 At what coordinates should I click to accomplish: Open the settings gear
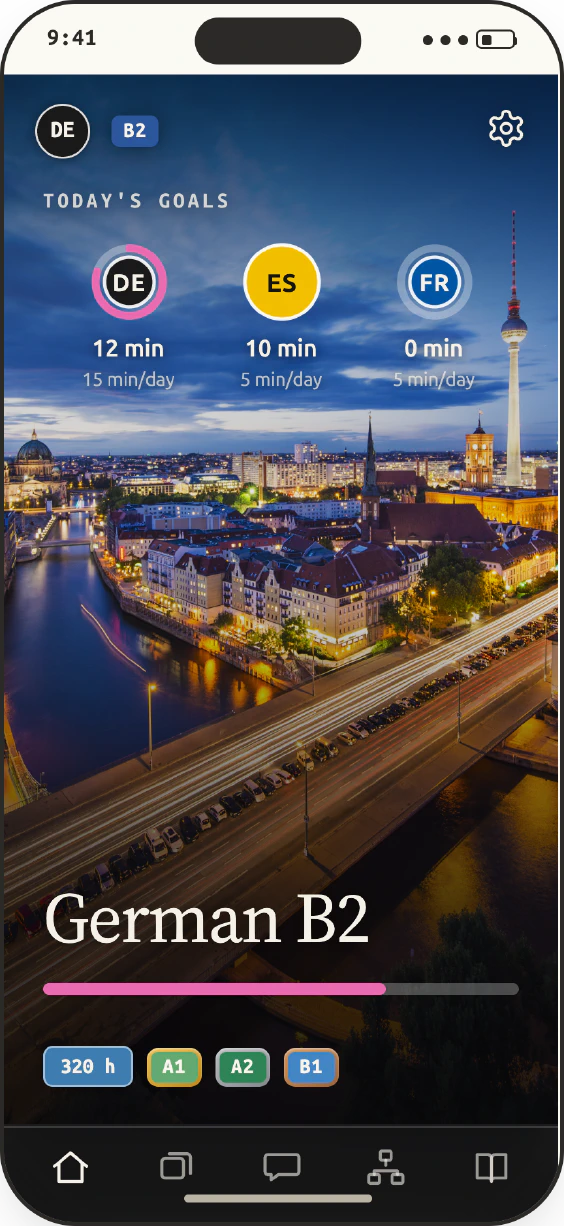[x=506, y=129]
